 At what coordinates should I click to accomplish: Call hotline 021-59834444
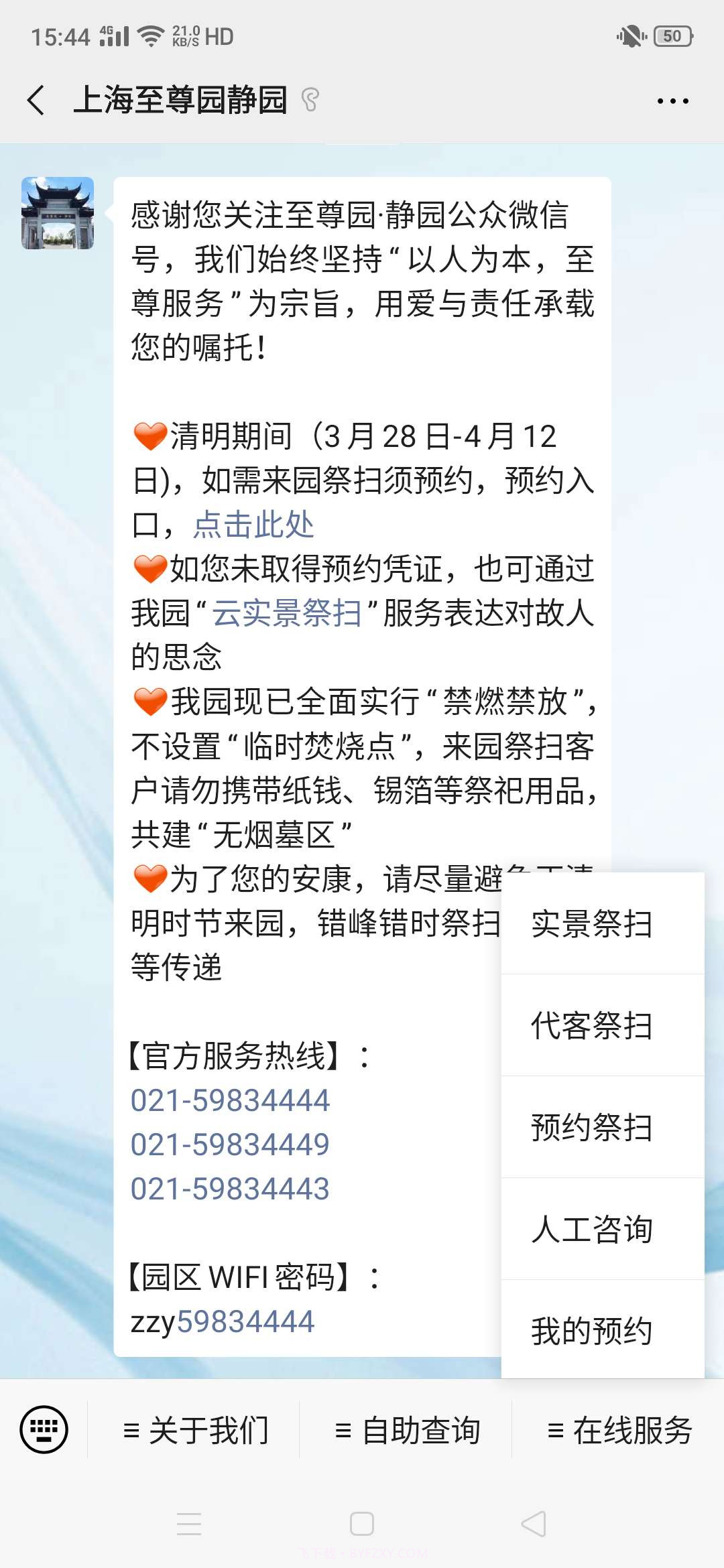(x=229, y=1100)
